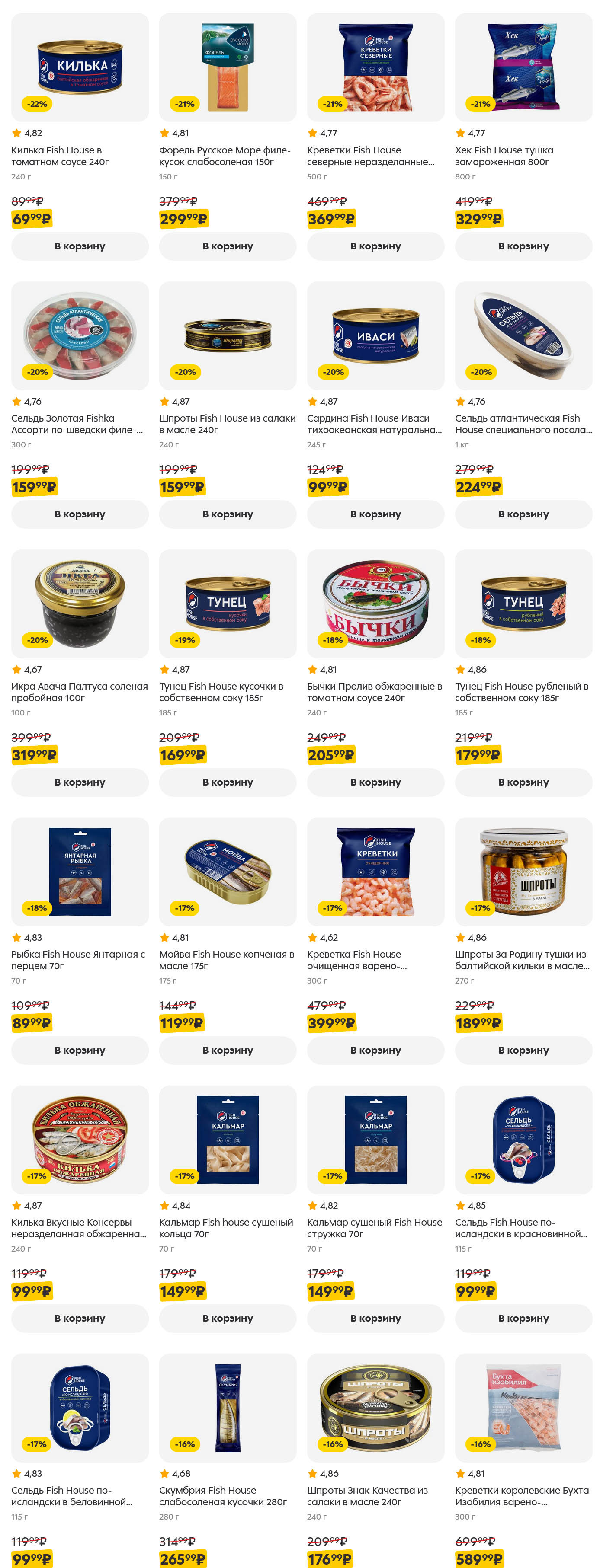Open Сельдь Золотая Fishka Ассорти product card
This screenshot has height=1568, width=600.
(x=77, y=424)
